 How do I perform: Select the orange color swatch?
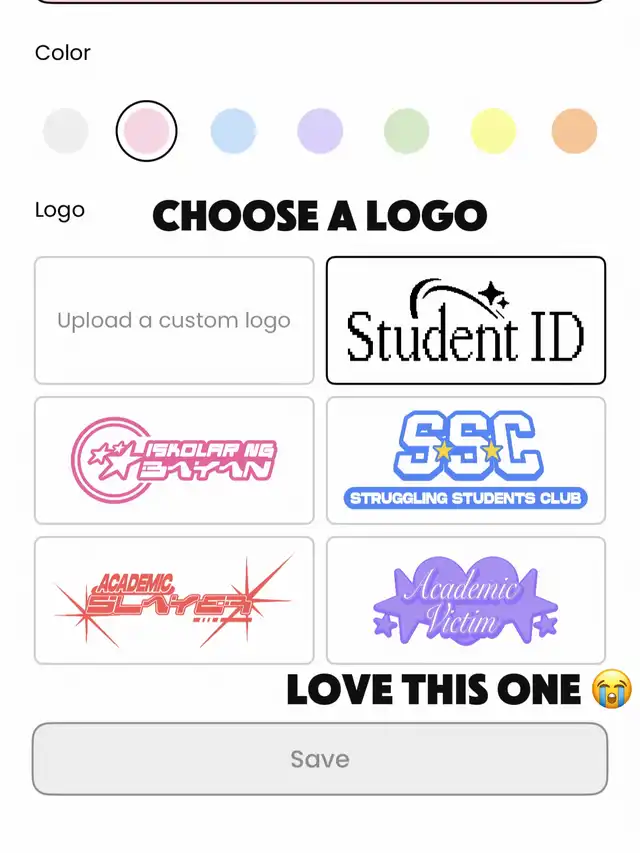coord(574,131)
